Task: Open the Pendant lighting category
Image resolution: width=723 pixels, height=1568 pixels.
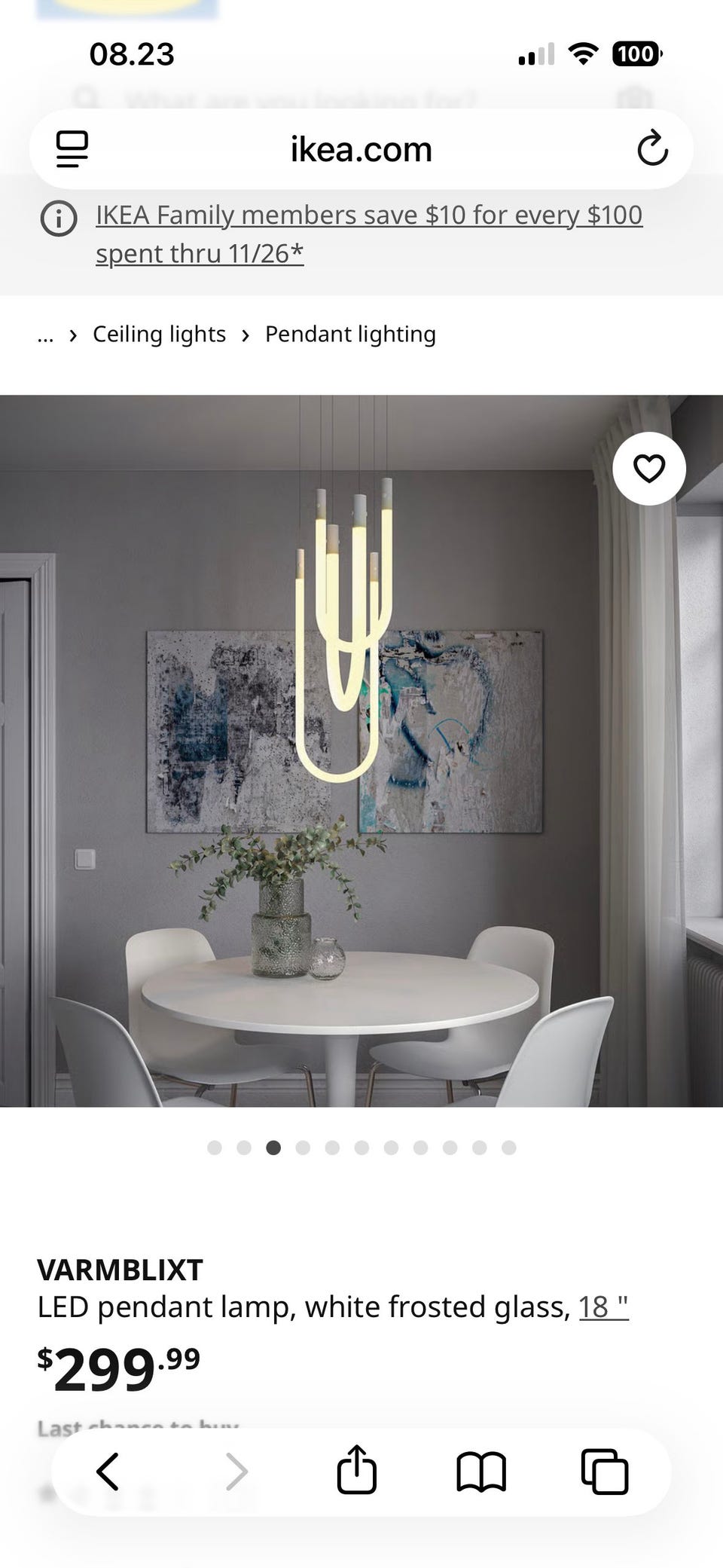Action: (x=349, y=334)
